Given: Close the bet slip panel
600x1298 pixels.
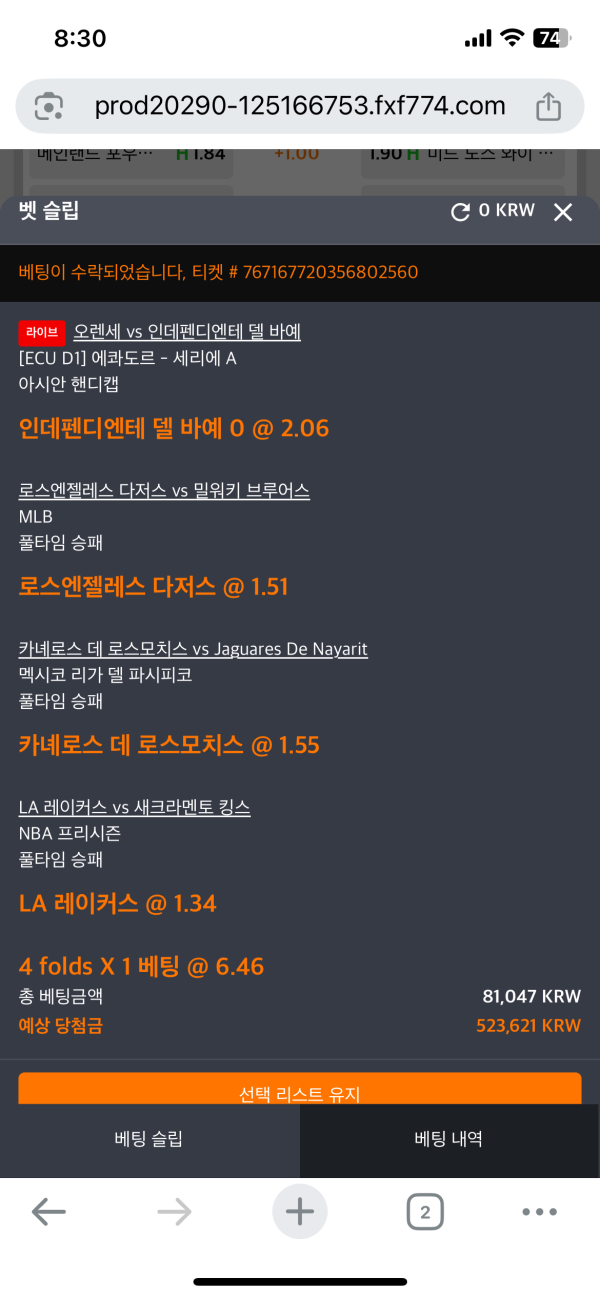Looking at the screenshot, I should pos(563,212).
